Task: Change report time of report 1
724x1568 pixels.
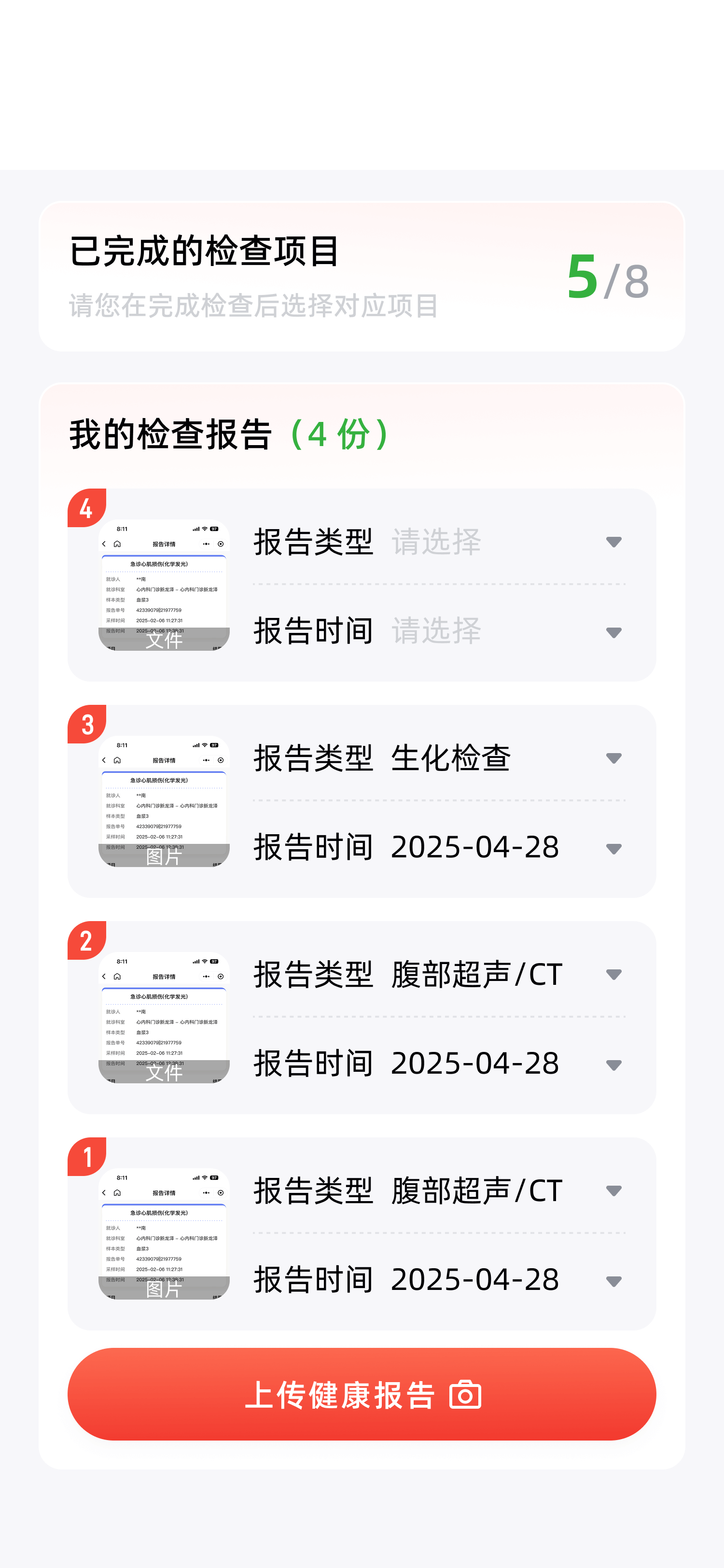Action: (x=439, y=1279)
